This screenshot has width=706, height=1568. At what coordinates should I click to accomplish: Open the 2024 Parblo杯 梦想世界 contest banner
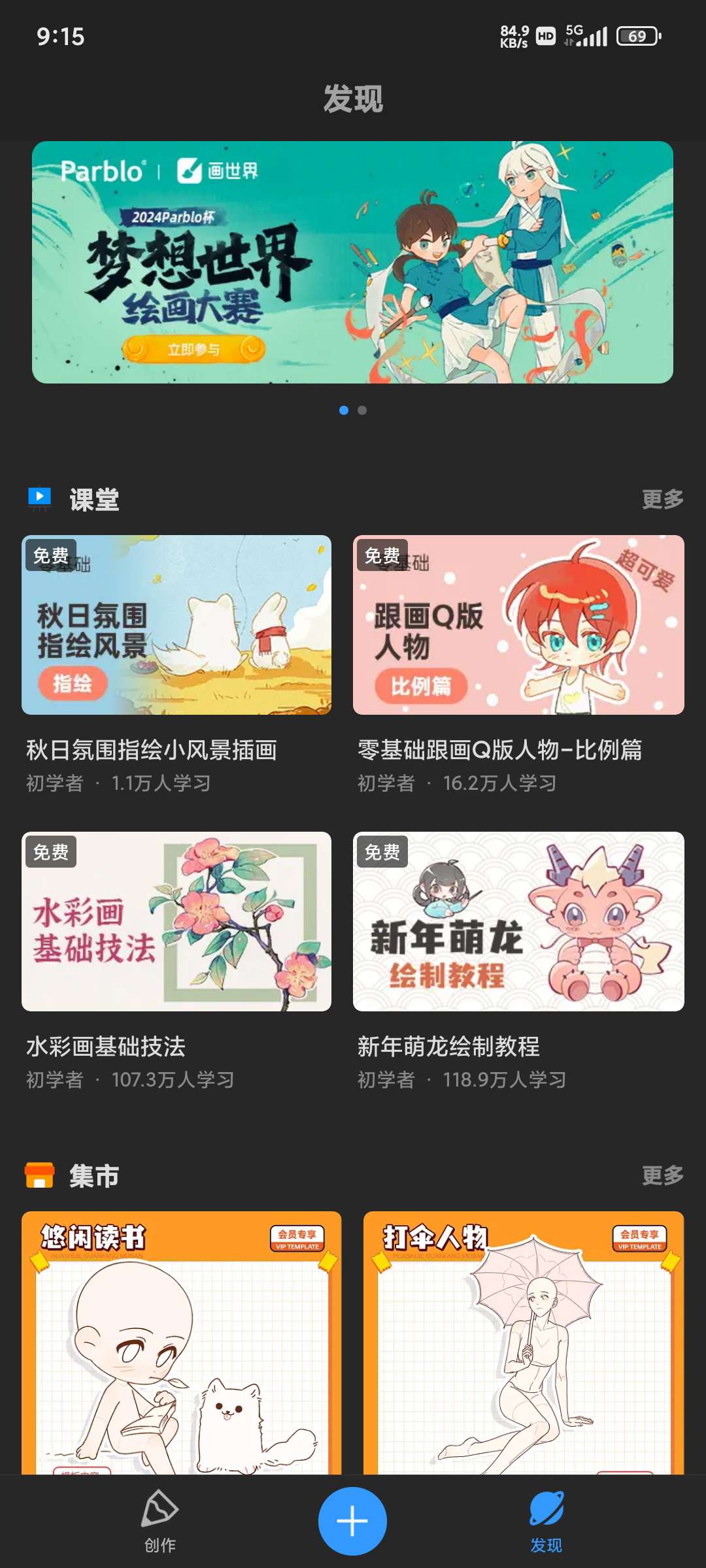(352, 262)
